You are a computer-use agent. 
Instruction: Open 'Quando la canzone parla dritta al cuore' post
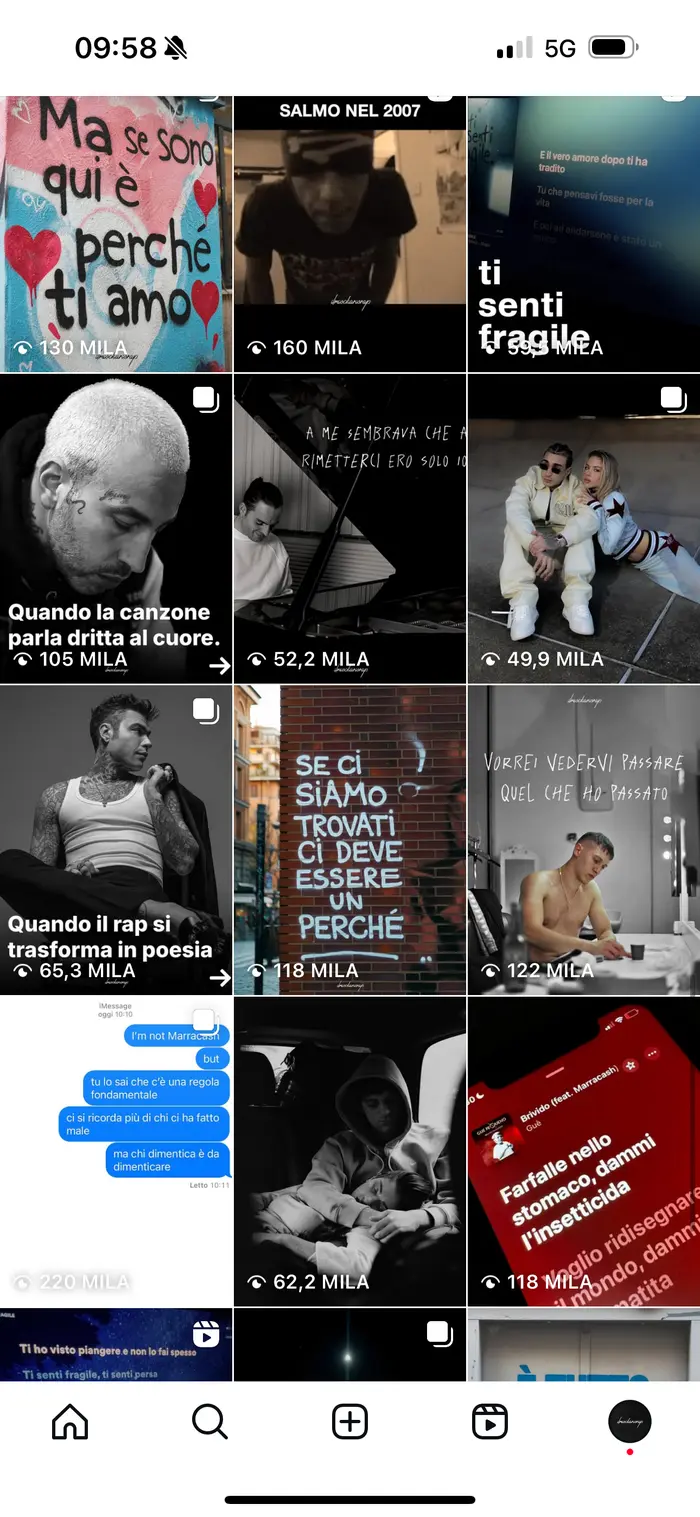coord(116,529)
